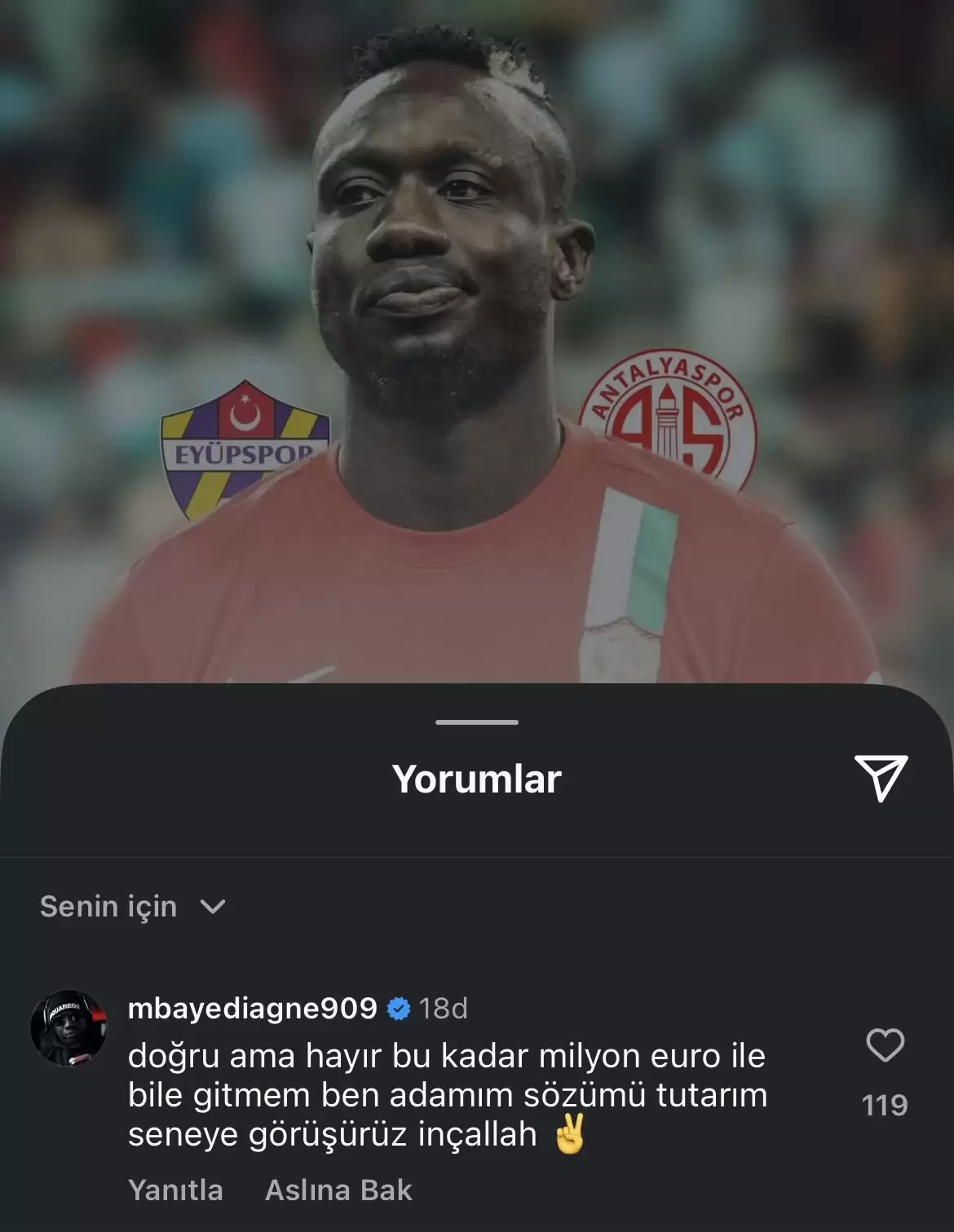Open the mbayediagne909 username link

(252, 1009)
